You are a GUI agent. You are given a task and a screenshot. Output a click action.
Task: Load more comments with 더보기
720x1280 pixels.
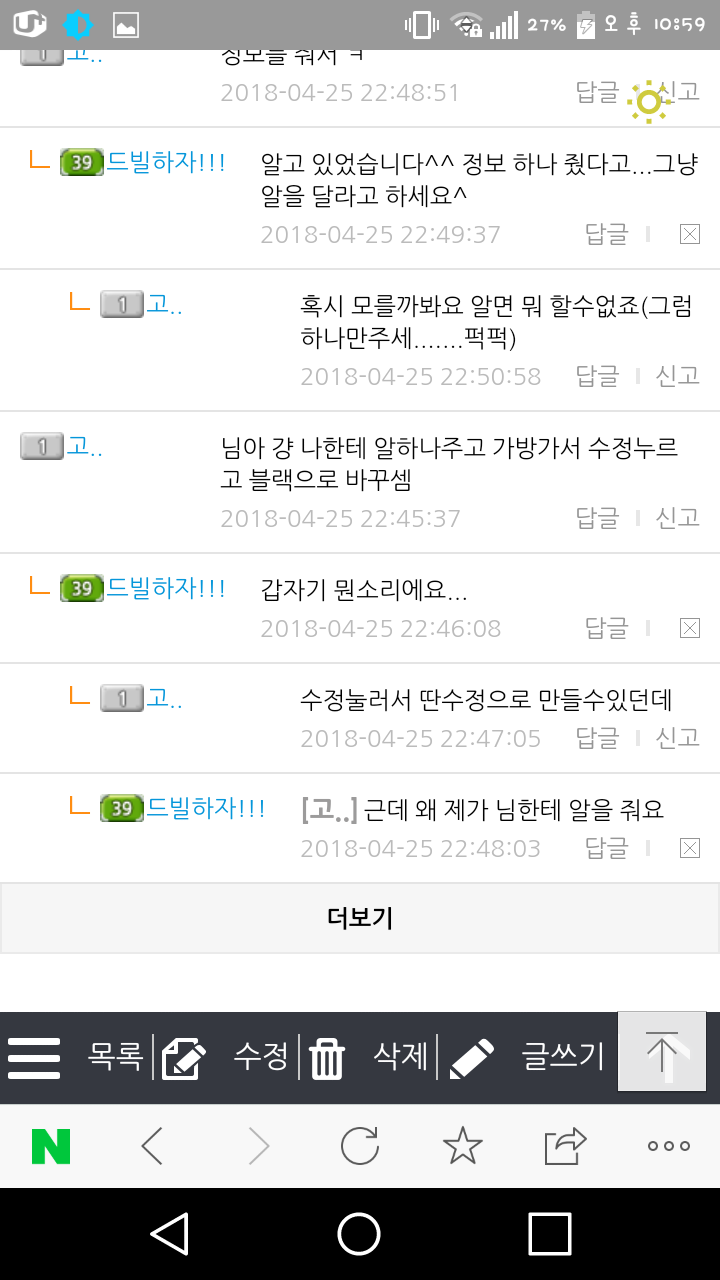click(x=360, y=918)
